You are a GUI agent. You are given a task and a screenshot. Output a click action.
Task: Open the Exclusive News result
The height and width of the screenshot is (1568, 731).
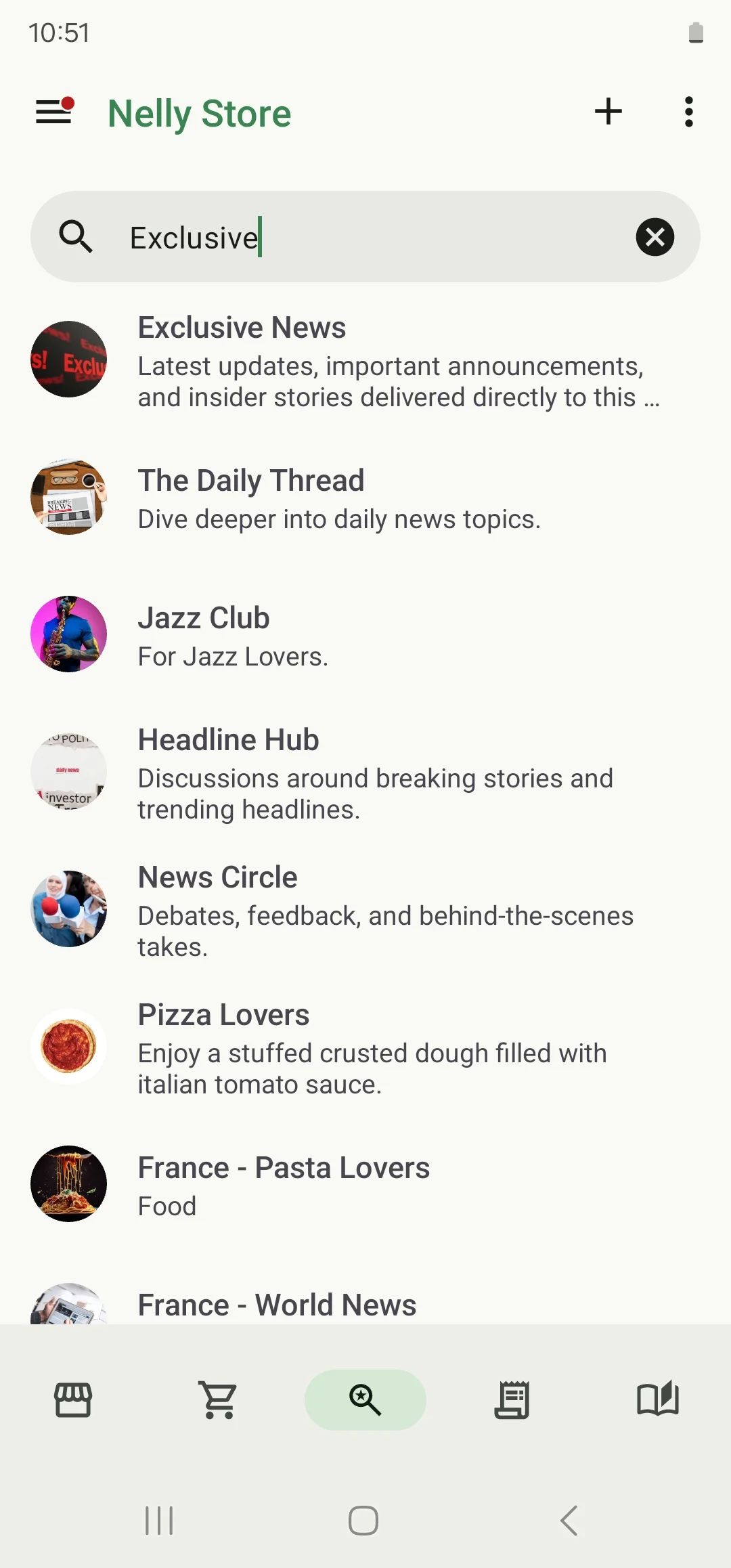(365, 361)
